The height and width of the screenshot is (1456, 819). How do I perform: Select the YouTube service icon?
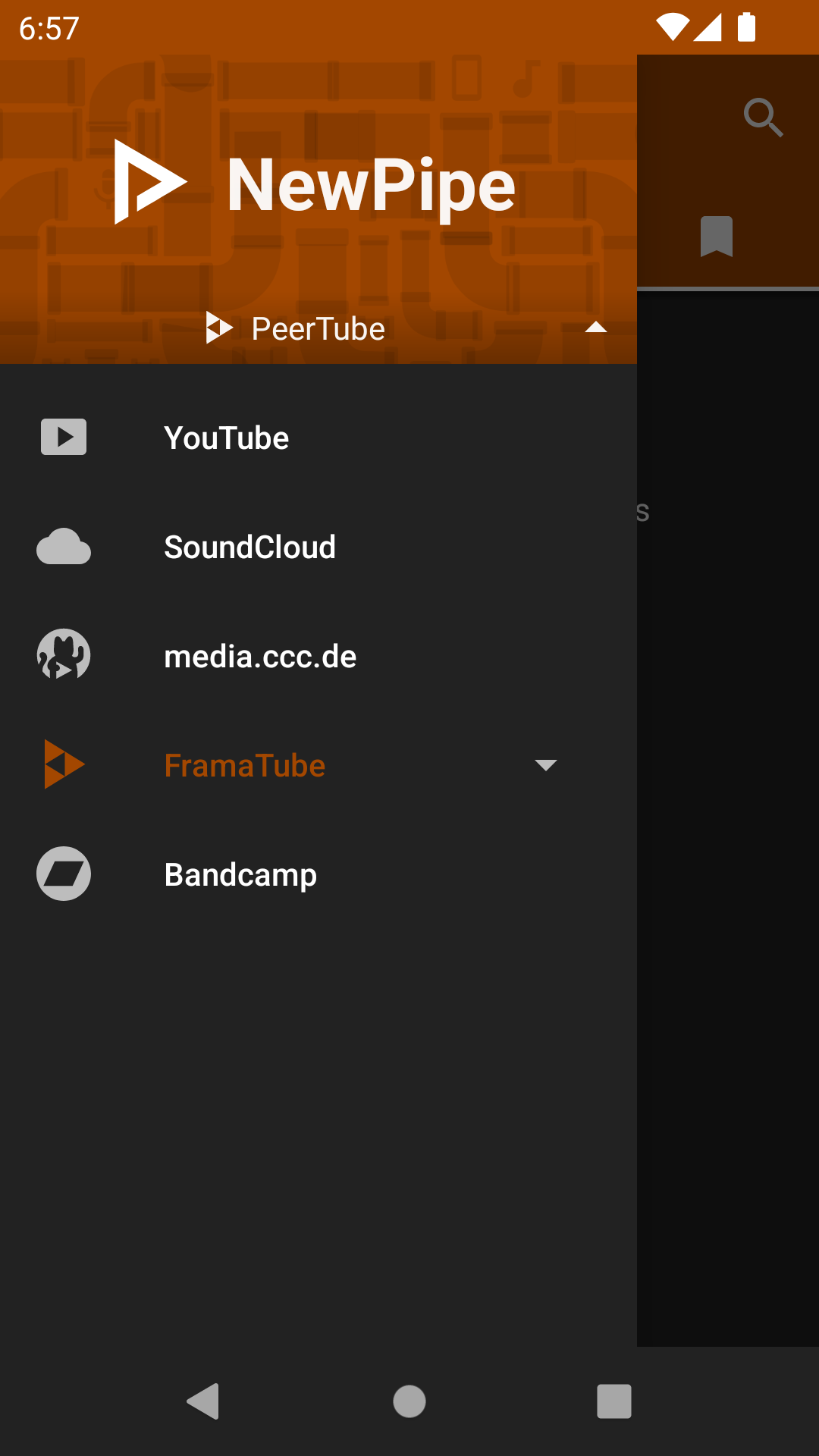pos(64,437)
